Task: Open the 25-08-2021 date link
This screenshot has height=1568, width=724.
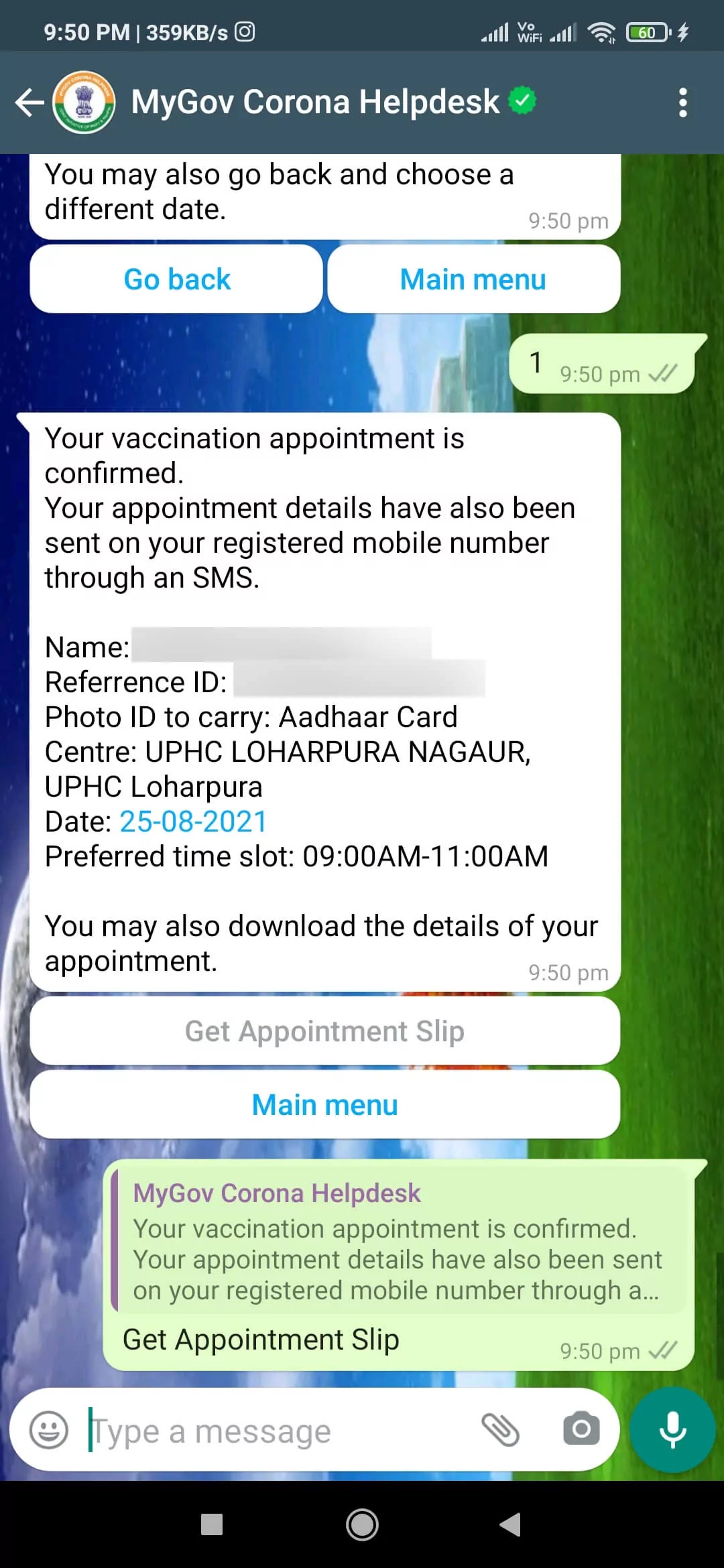Action: click(x=193, y=822)
